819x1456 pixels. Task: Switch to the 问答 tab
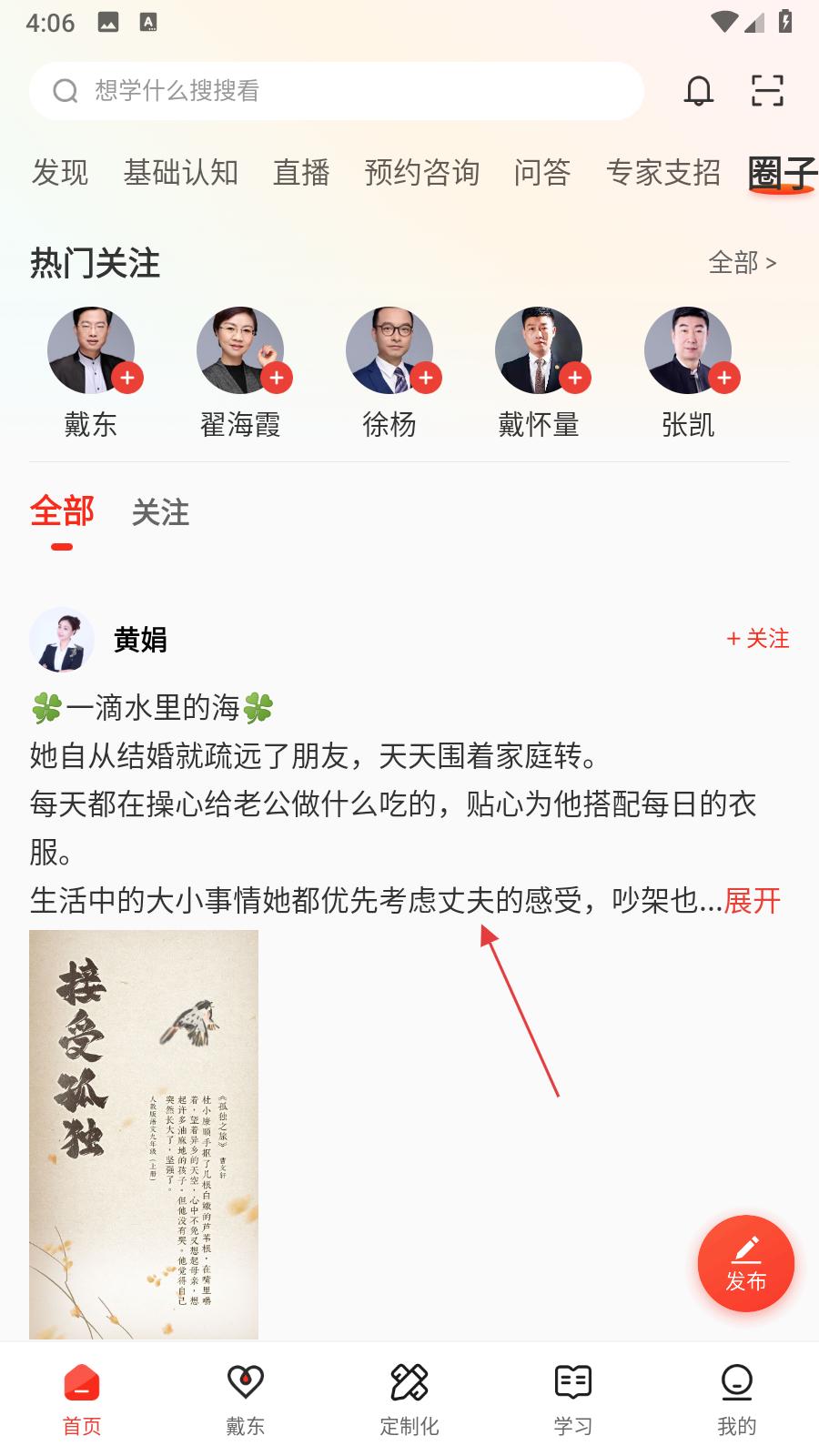click(x=542, y=172)
